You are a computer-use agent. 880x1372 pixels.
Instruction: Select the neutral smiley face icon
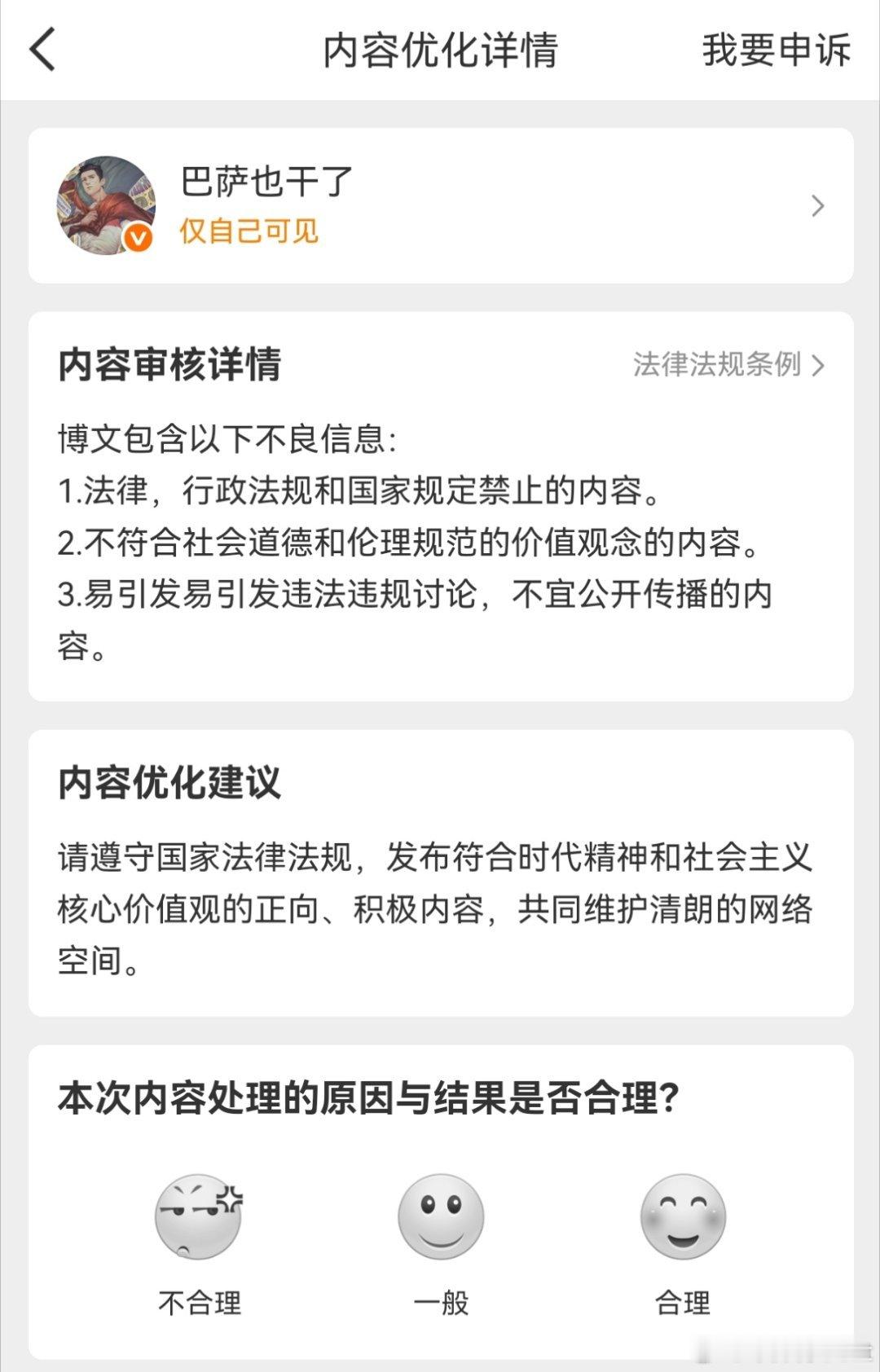(440, 1216)
